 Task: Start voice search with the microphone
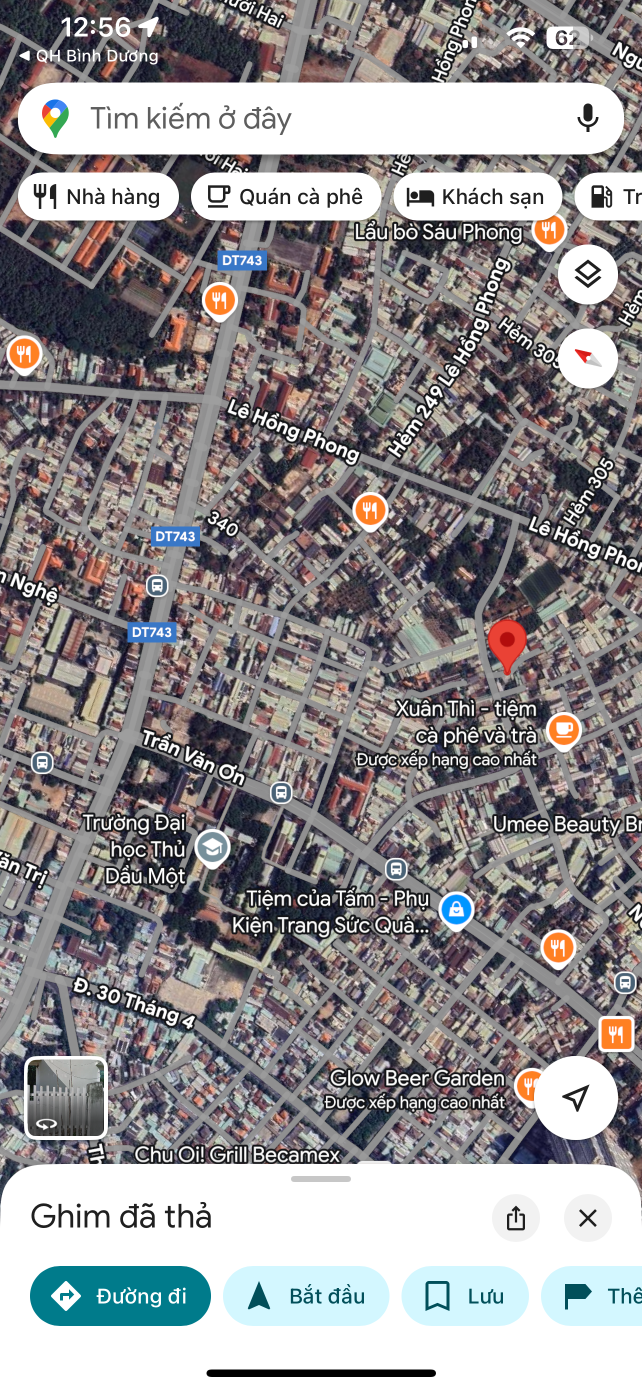(x=588, y=118)
